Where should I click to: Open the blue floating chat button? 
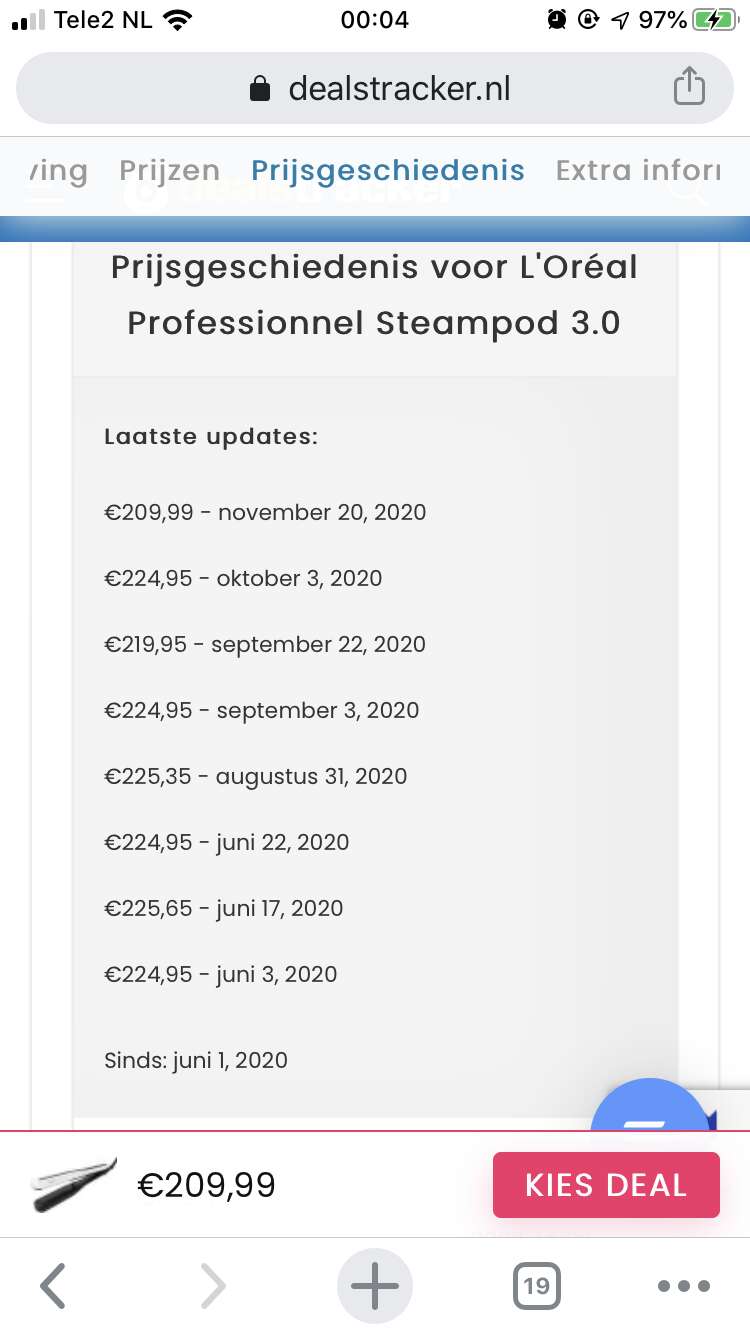coord(650,1104)
